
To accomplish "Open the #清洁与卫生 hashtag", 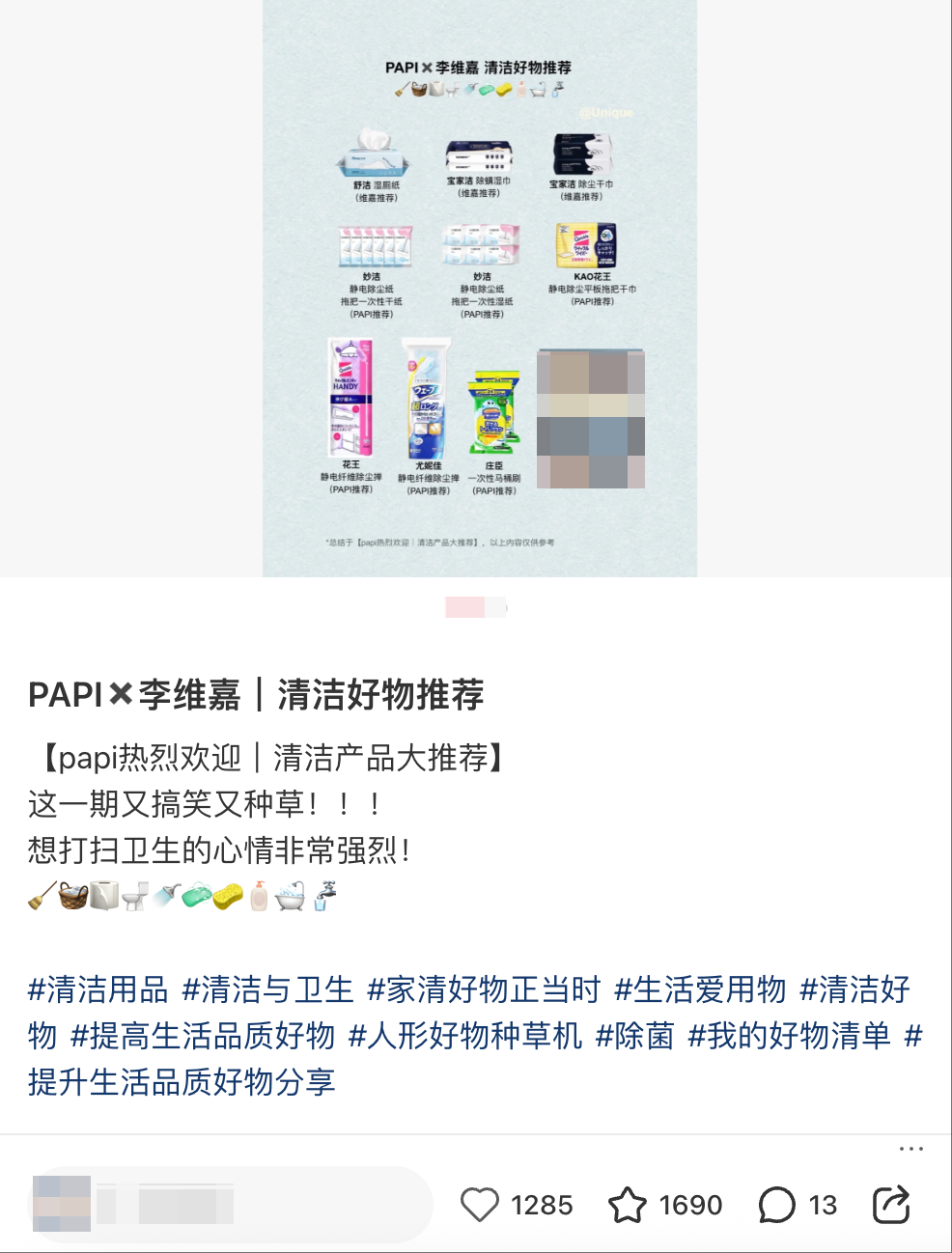I will coord(267,989).
